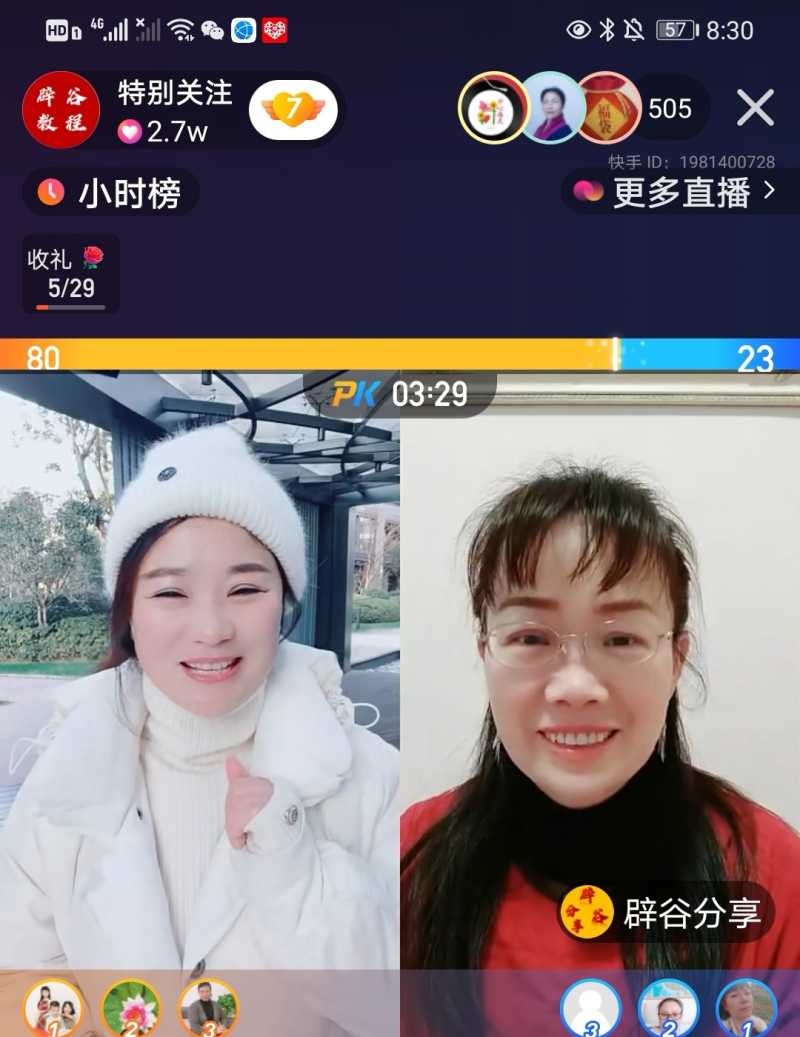This screenshot has width=800, height=1037.
Task: Tap the PK badge above the timer
Action: click(352, 394)
